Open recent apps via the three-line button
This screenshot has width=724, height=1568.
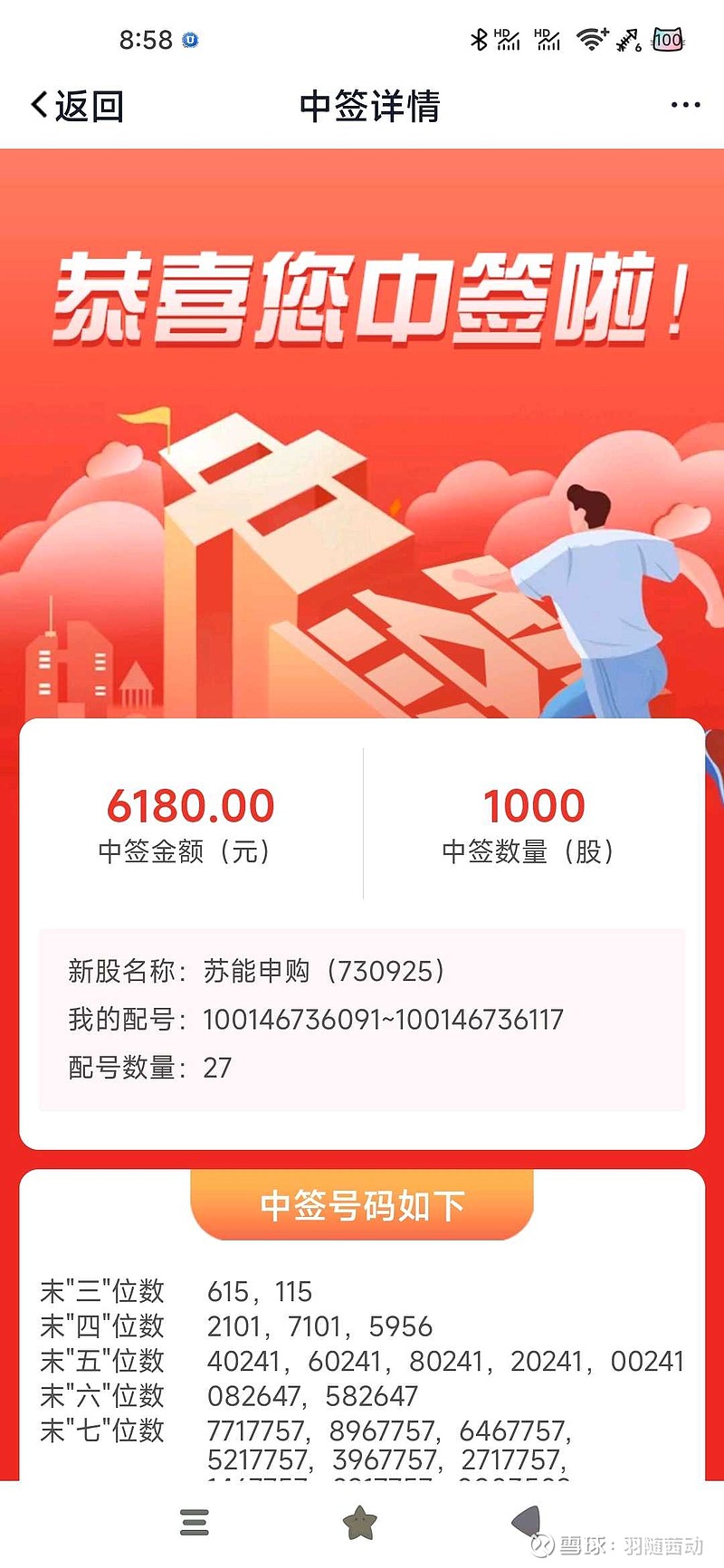[195, 1522]
